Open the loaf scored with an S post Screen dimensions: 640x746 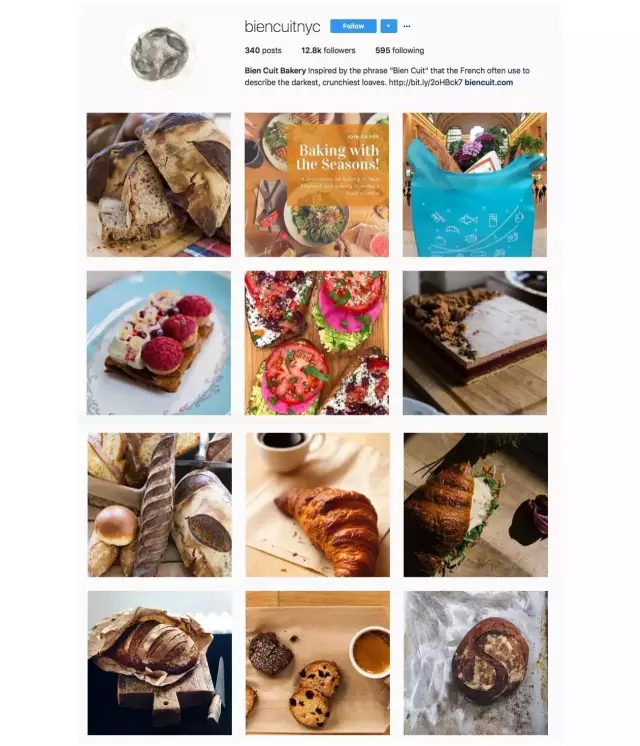475,663
